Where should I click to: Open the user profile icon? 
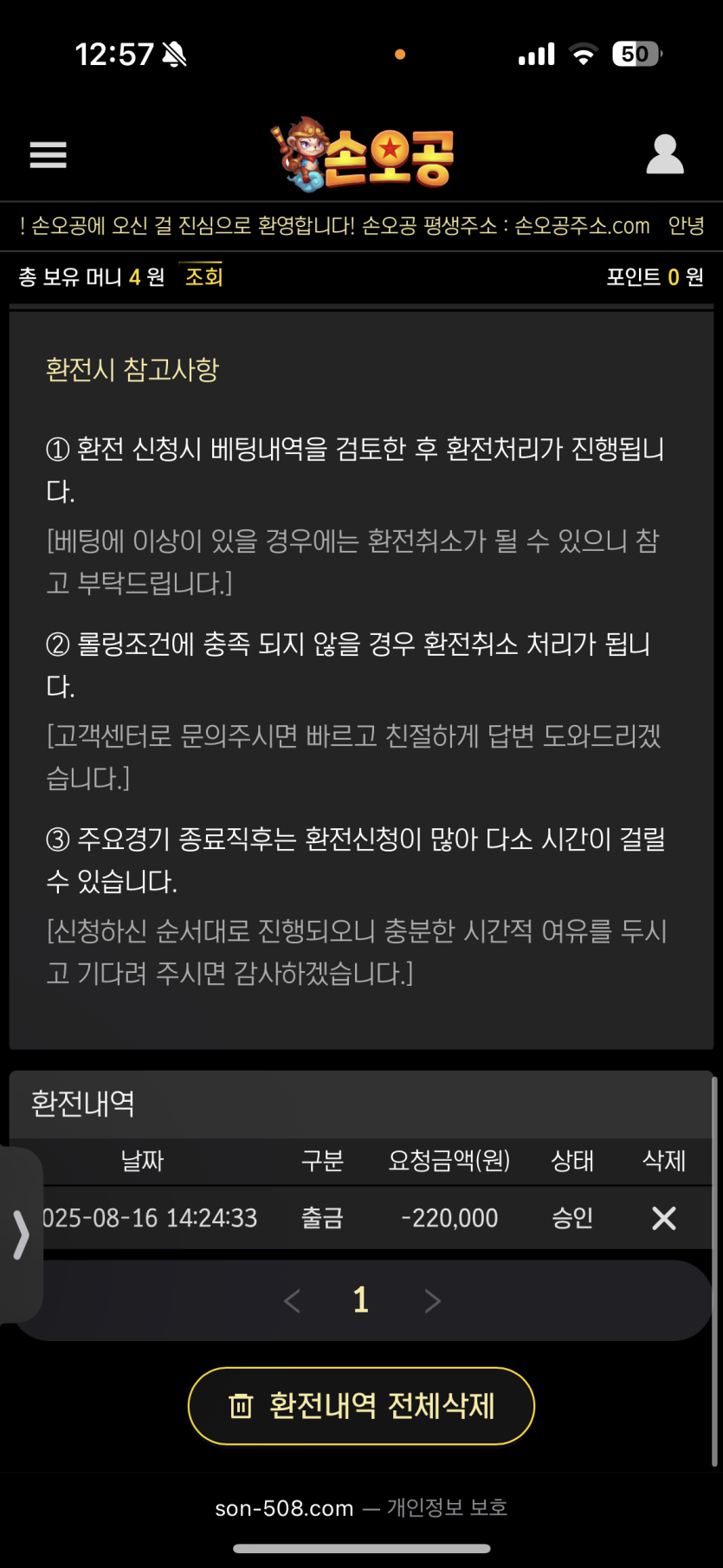(x=665, y=155)
